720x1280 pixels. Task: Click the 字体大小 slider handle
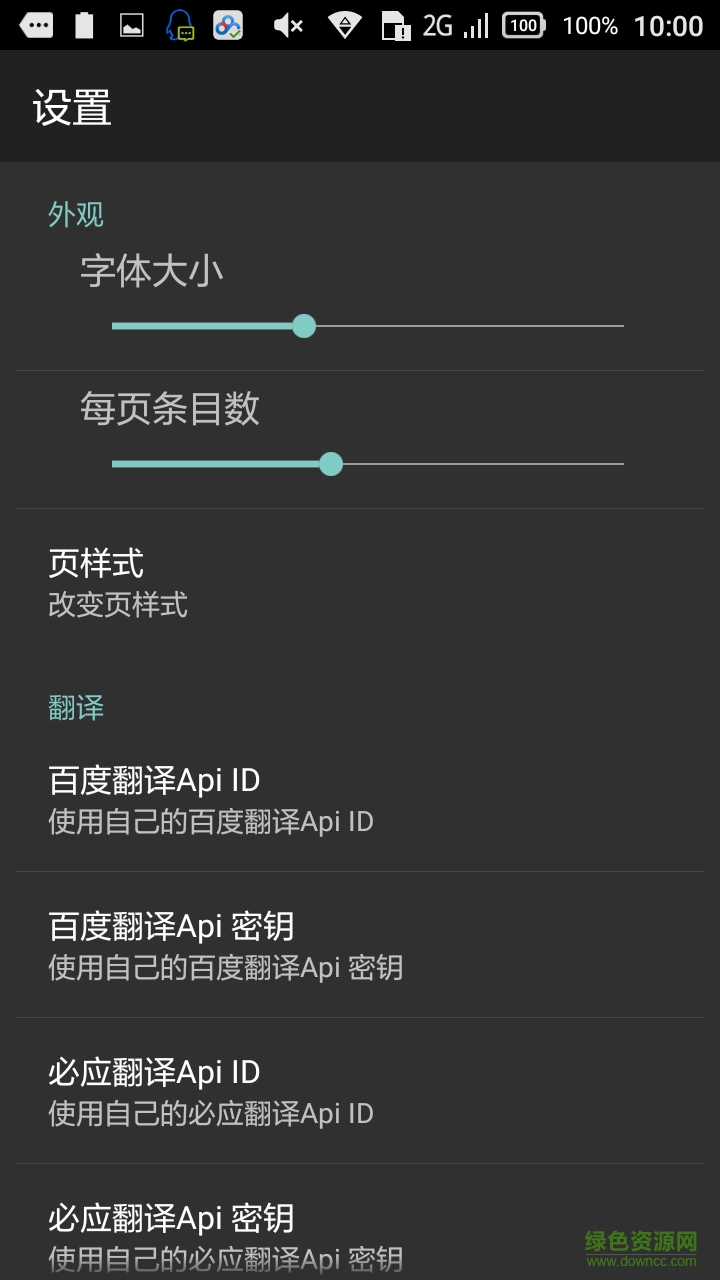click(304, 325)
